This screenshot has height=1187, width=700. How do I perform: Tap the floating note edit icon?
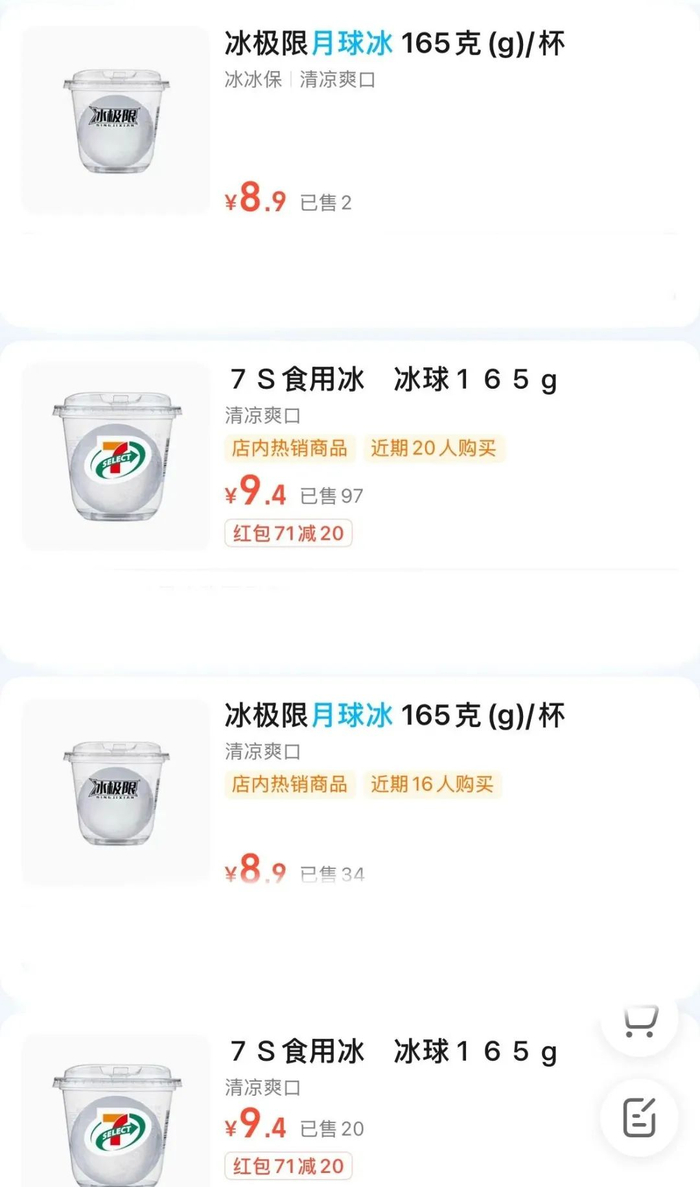[639, 1117]
